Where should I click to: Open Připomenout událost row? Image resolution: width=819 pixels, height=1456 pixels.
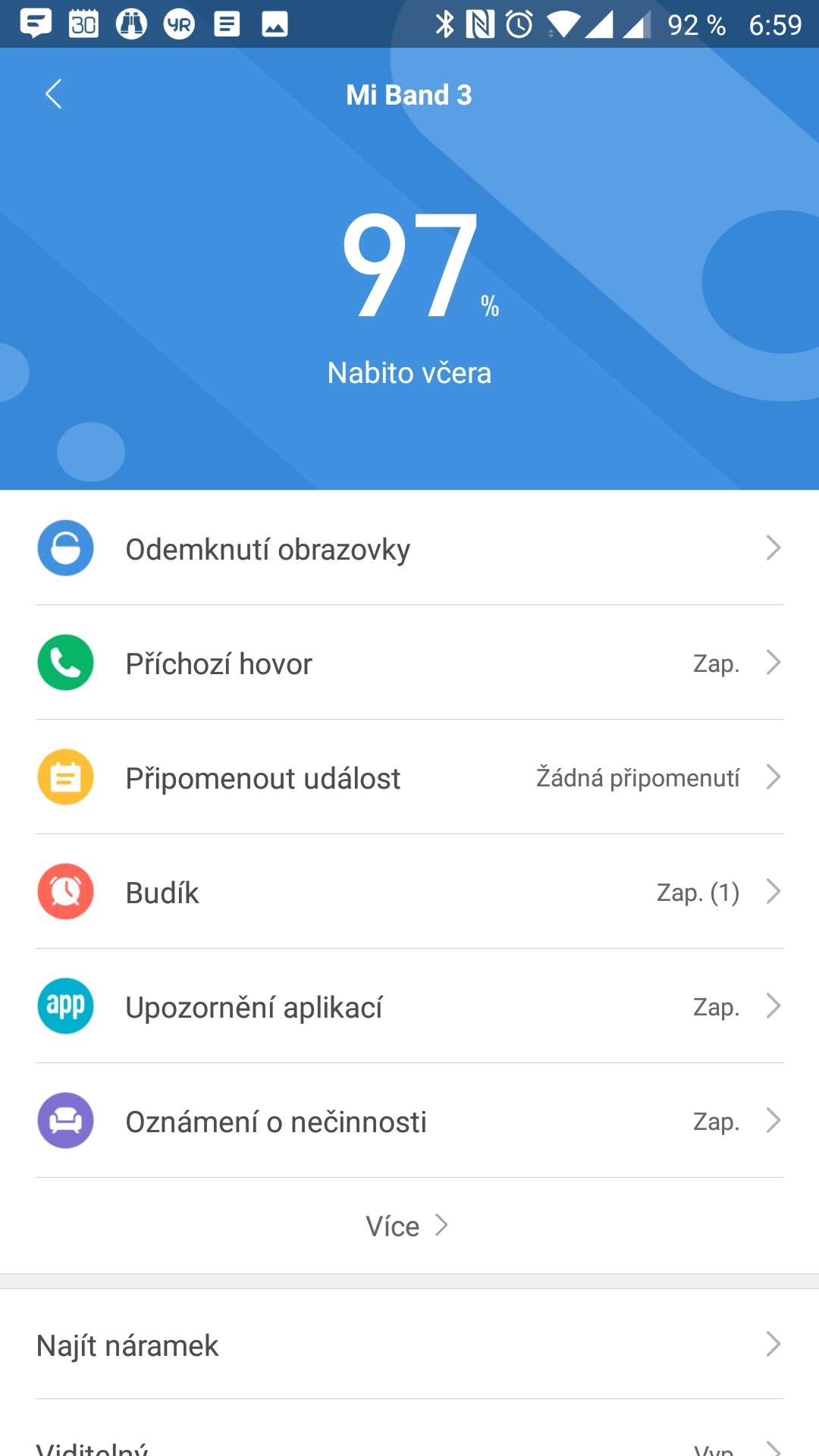pos(409,777)
